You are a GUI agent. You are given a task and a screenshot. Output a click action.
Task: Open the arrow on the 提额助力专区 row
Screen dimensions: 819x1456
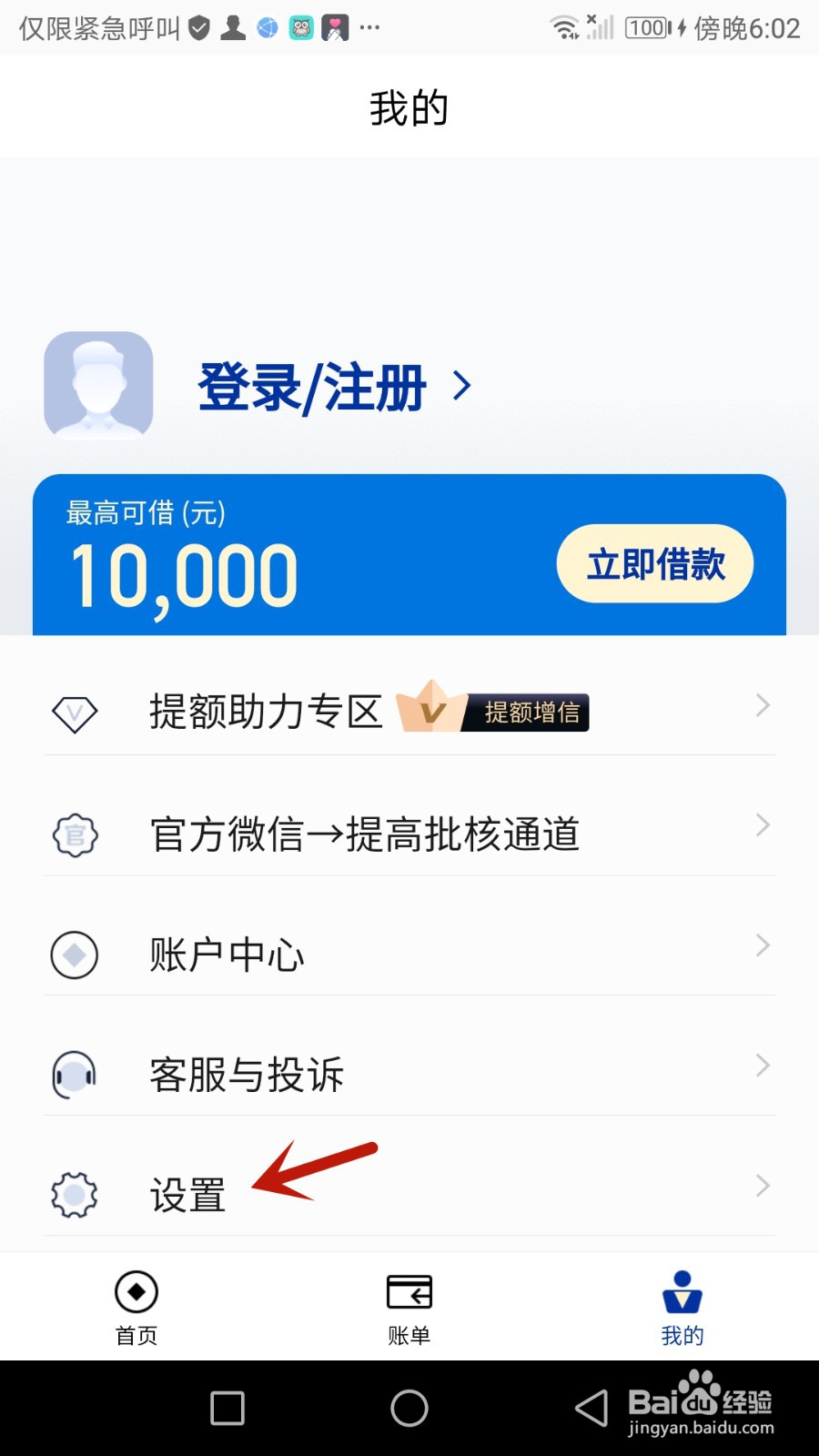click(x=763, y=706)
